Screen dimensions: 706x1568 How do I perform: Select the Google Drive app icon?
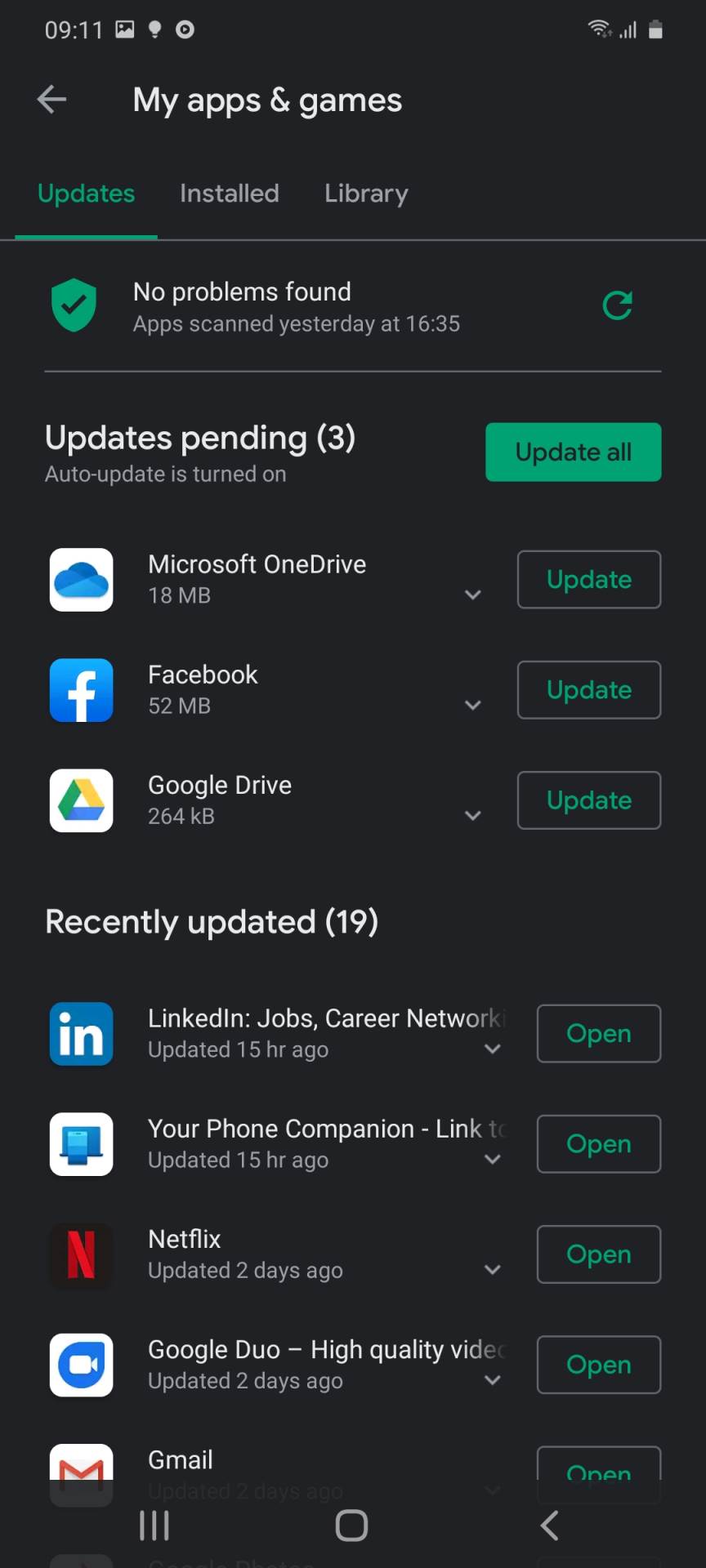81,800
